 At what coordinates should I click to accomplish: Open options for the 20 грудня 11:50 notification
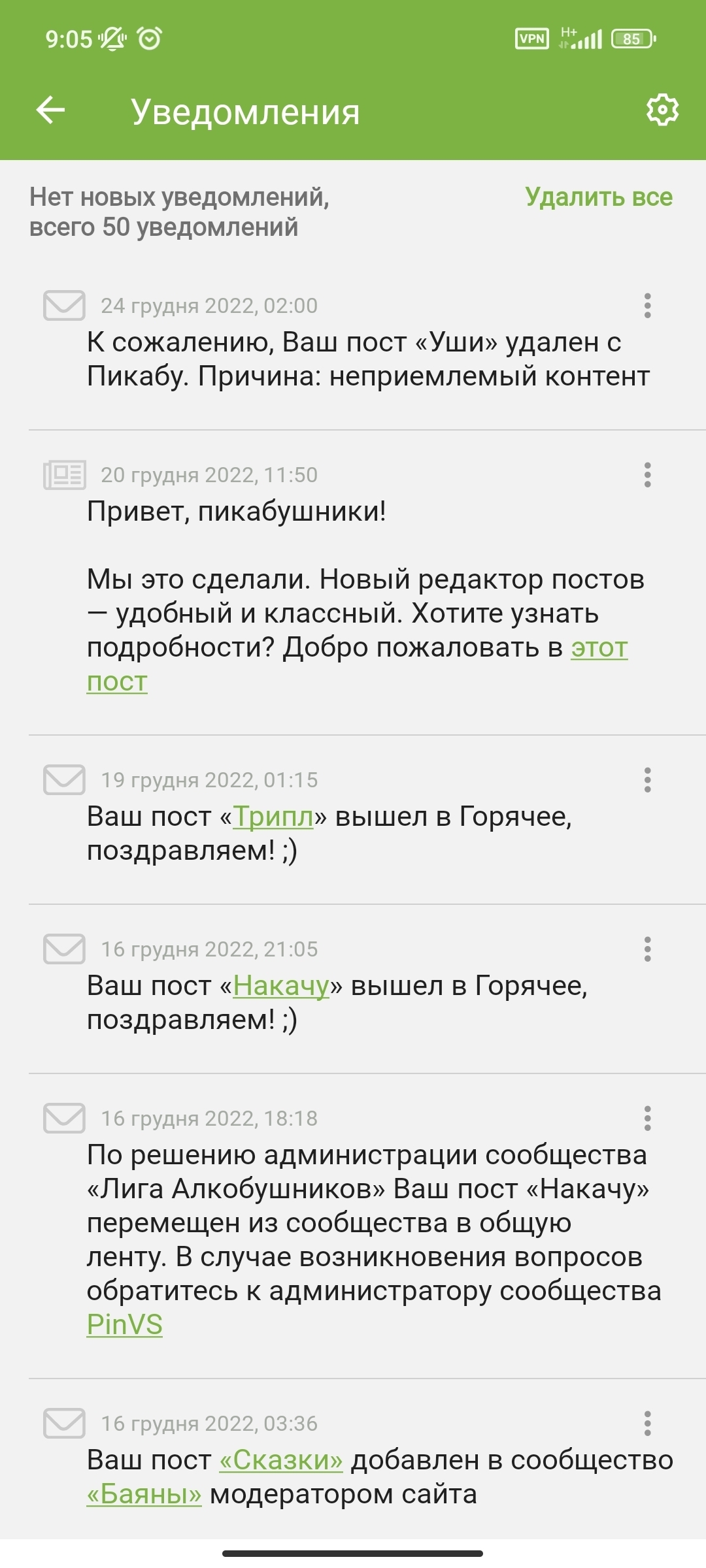click(x=647, y=475)
